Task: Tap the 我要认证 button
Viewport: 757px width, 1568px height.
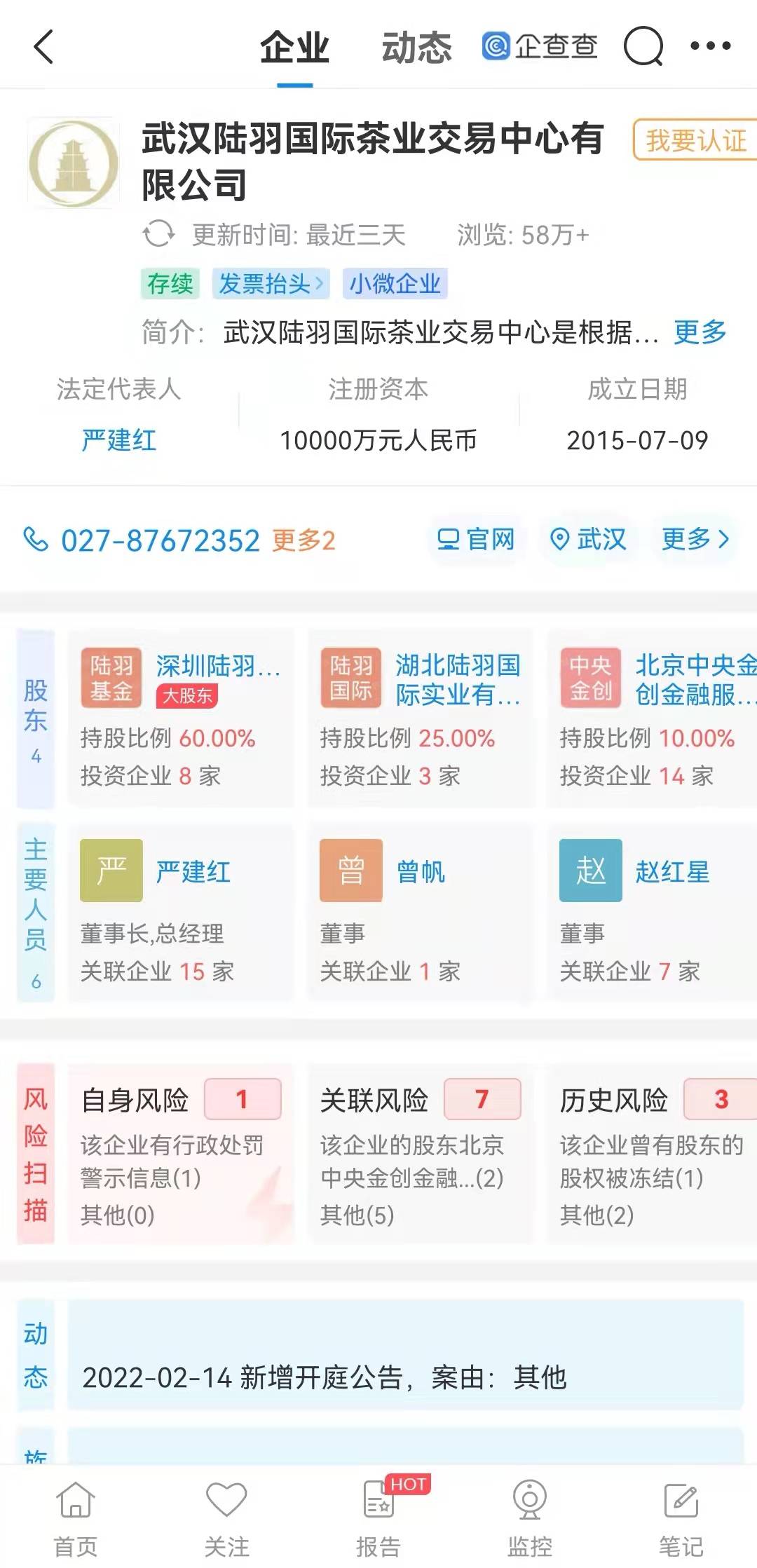Action: [x=695, y=140]
